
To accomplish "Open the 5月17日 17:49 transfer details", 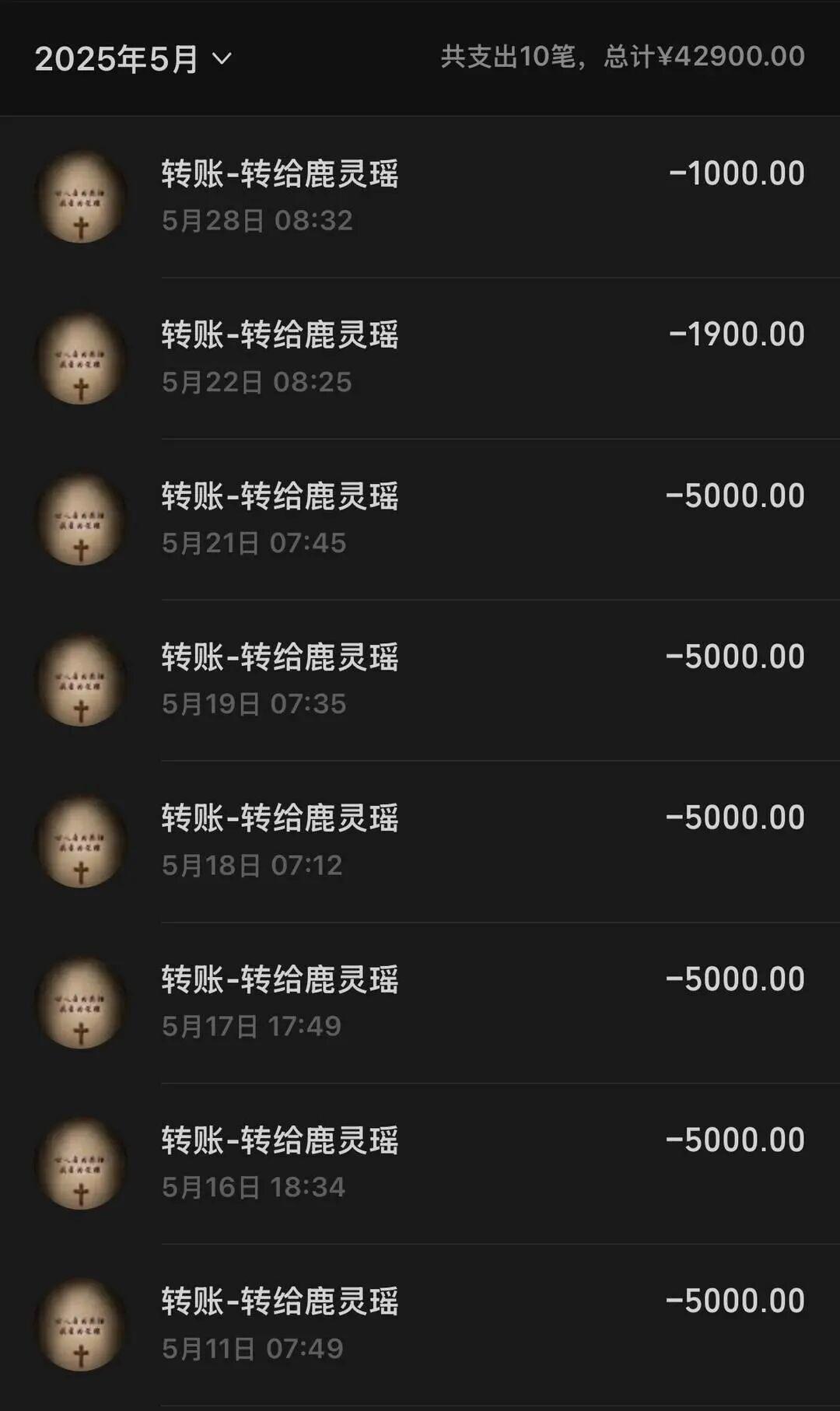I will tap(420, 1002).
